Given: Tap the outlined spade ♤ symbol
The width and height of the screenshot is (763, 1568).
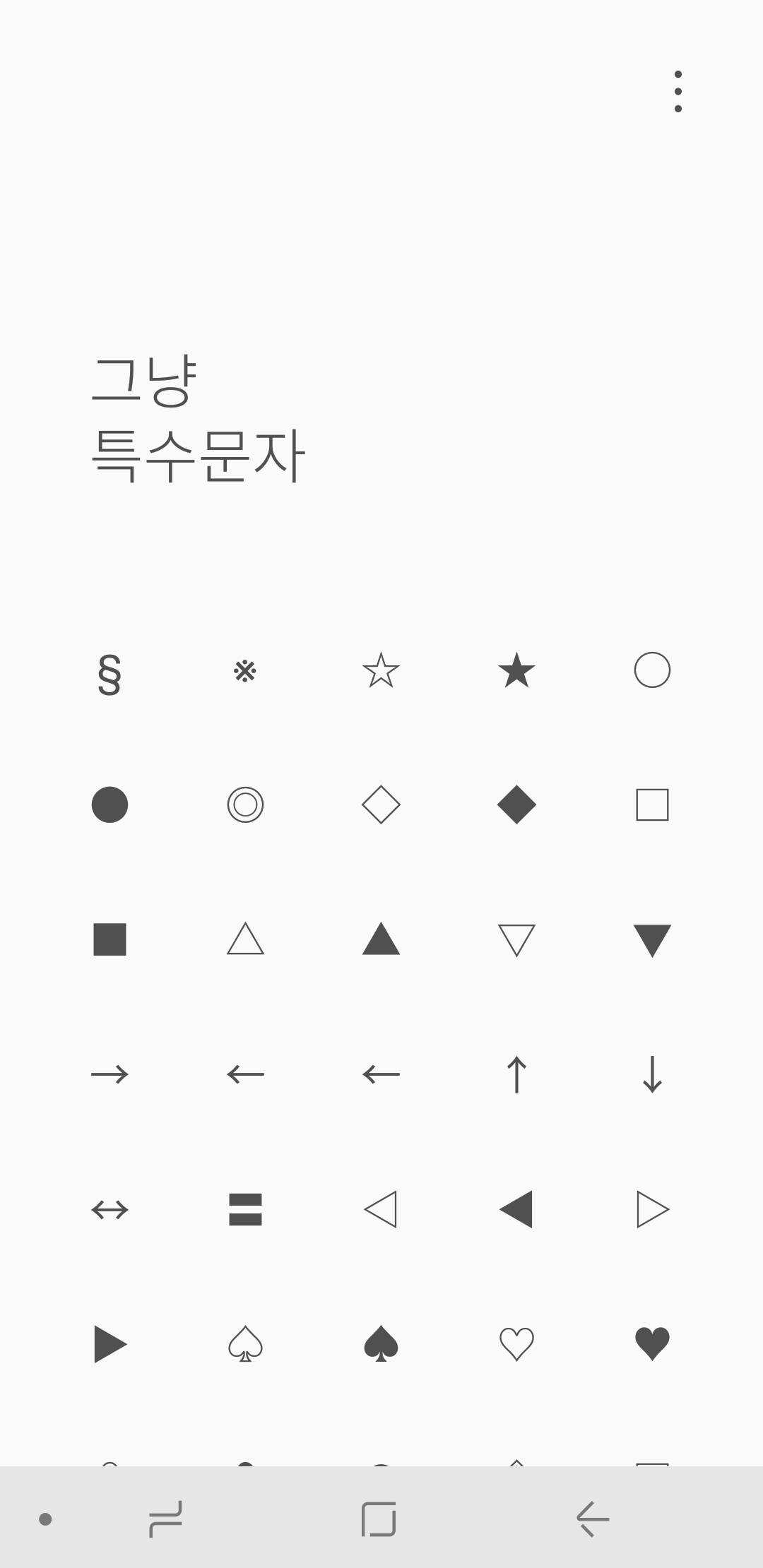Looking at the screenshot, I should pos(245,1343).
